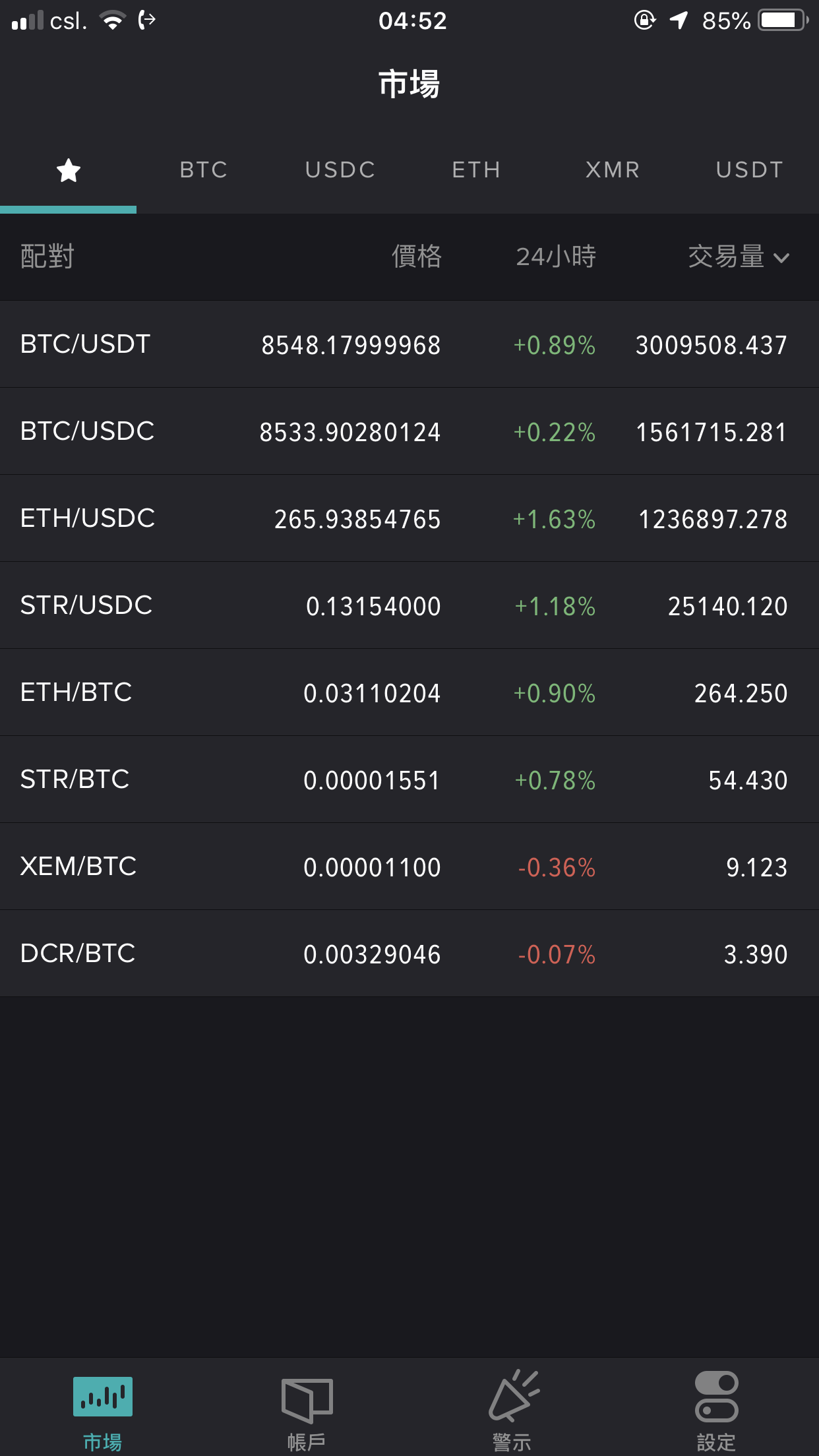Show the XMR market tab

(613, 170)
